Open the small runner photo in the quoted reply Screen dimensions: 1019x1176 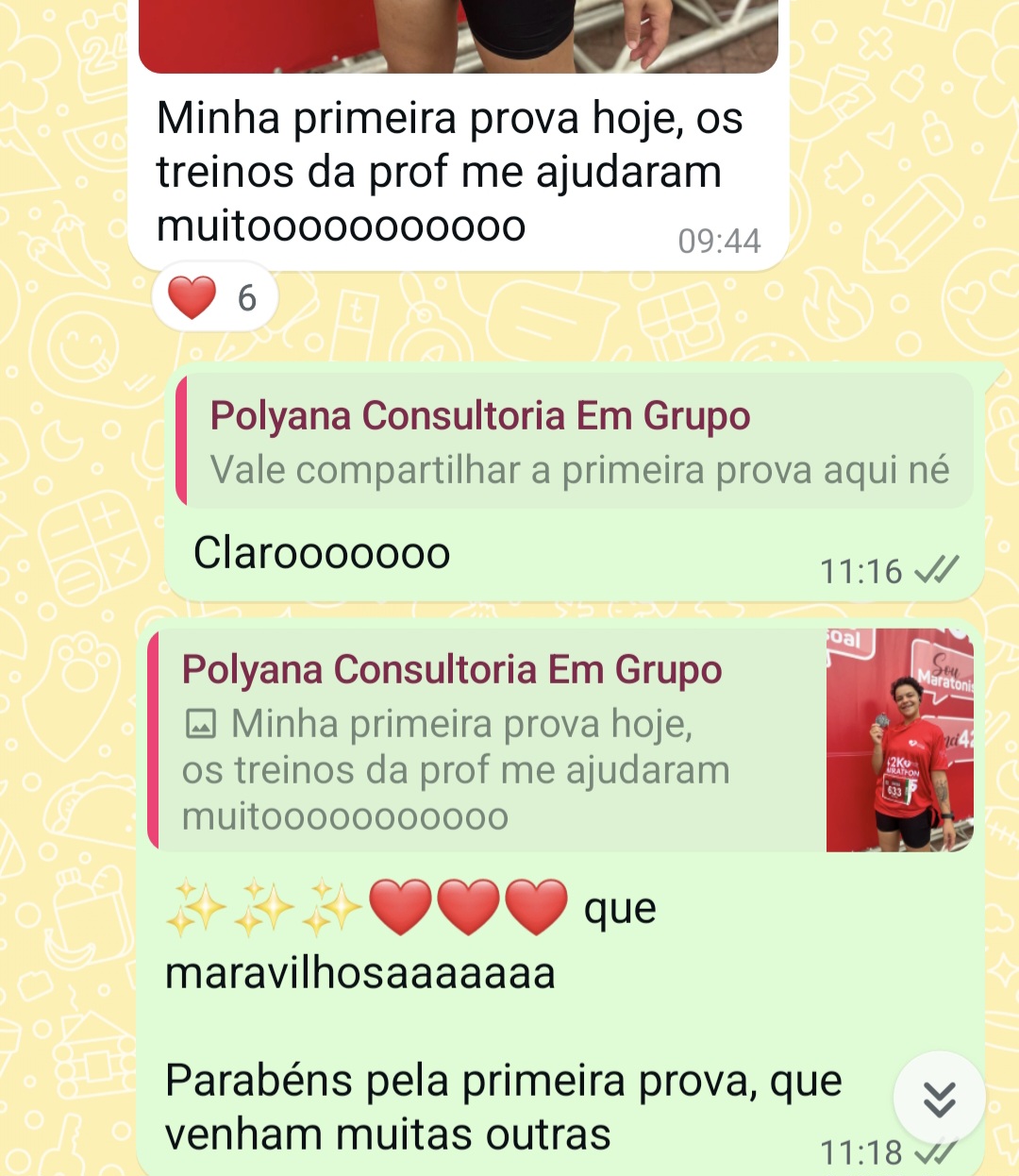point(901,739)
